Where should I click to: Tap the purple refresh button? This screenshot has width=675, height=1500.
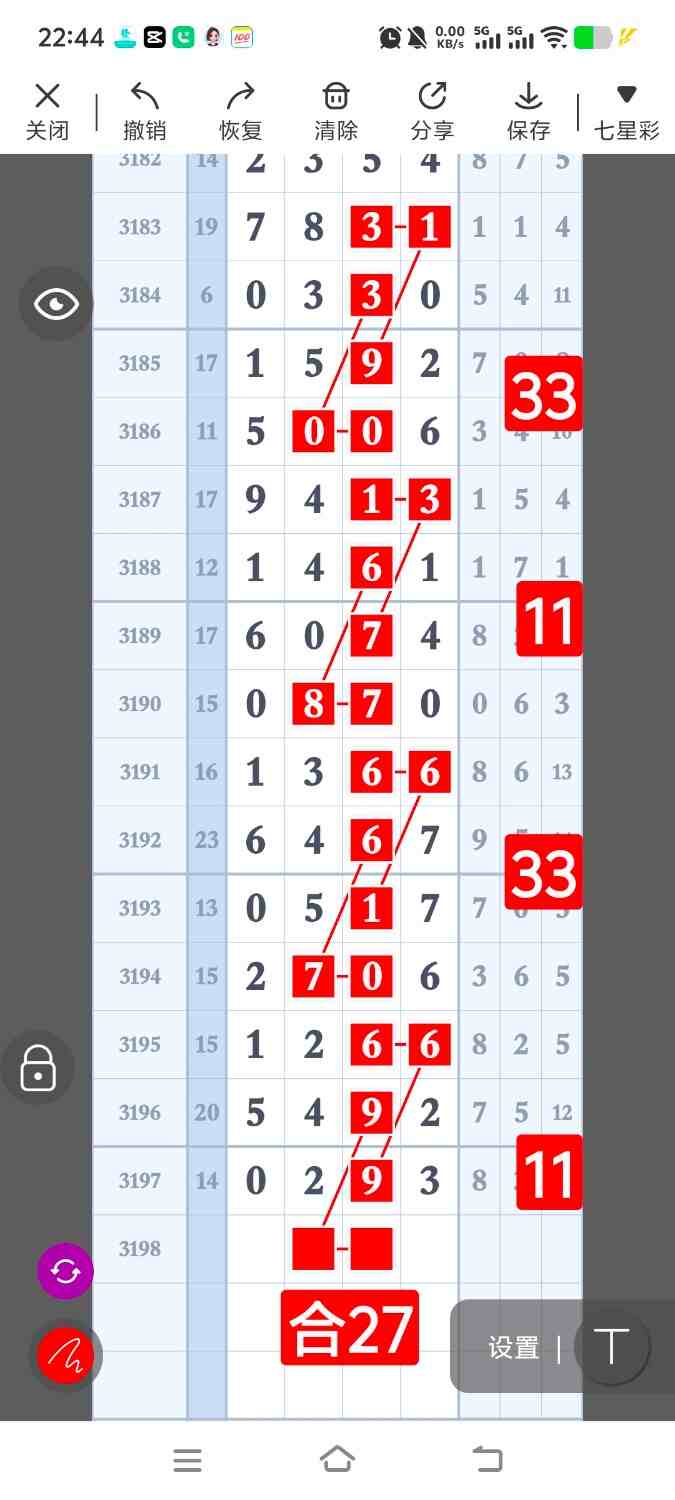(65, 1271)
